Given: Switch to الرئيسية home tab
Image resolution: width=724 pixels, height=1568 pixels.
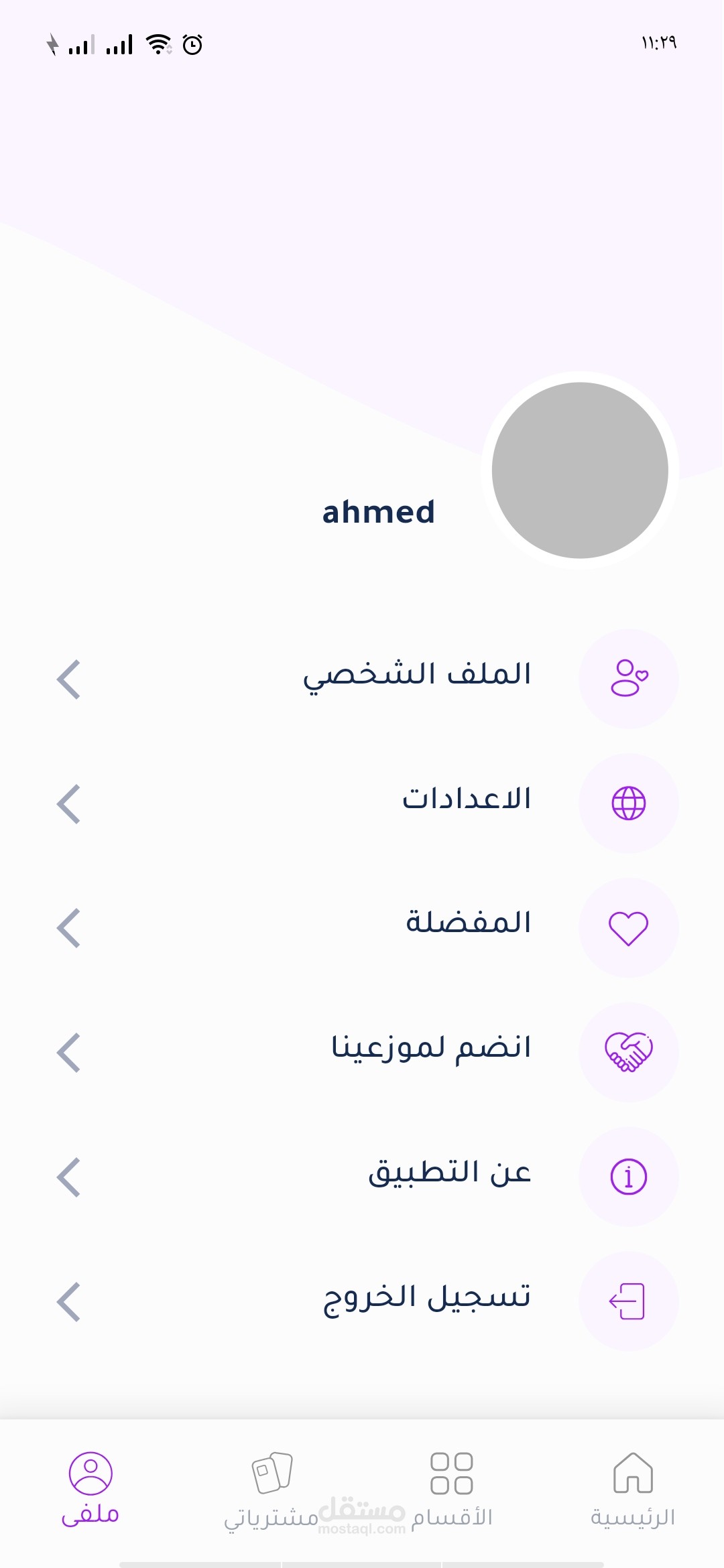Looking at the screenshot, I should click(x=632, y=1489).
